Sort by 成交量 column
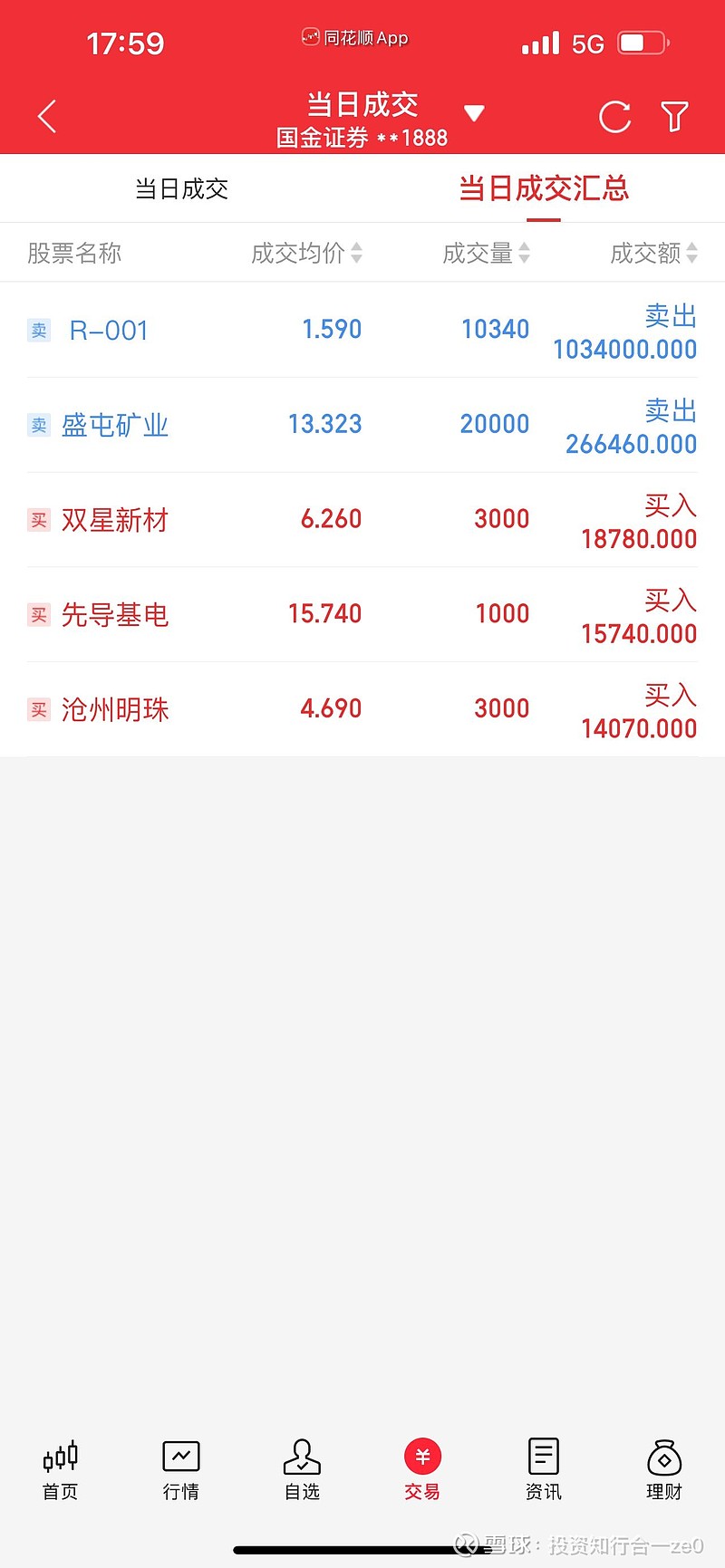Image resolution: width=725 pixels, height=1568 pixels. tap(486, 253)
